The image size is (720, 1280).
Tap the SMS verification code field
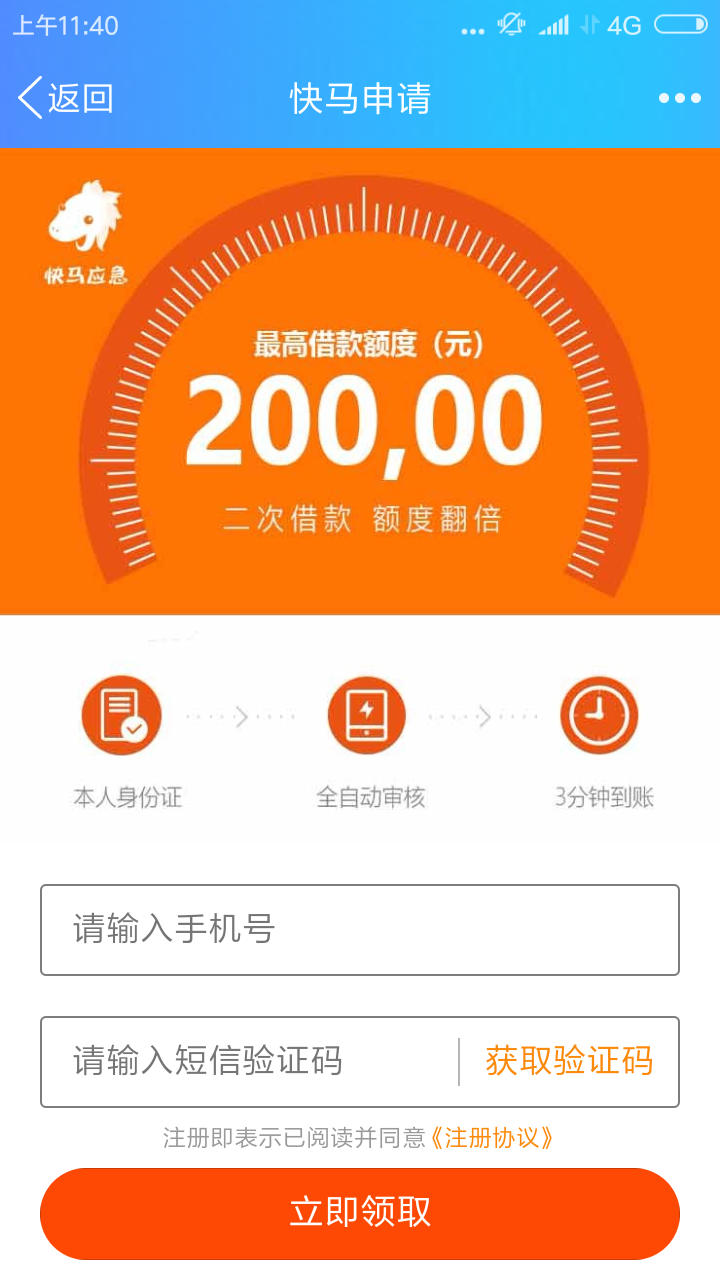250,1062
